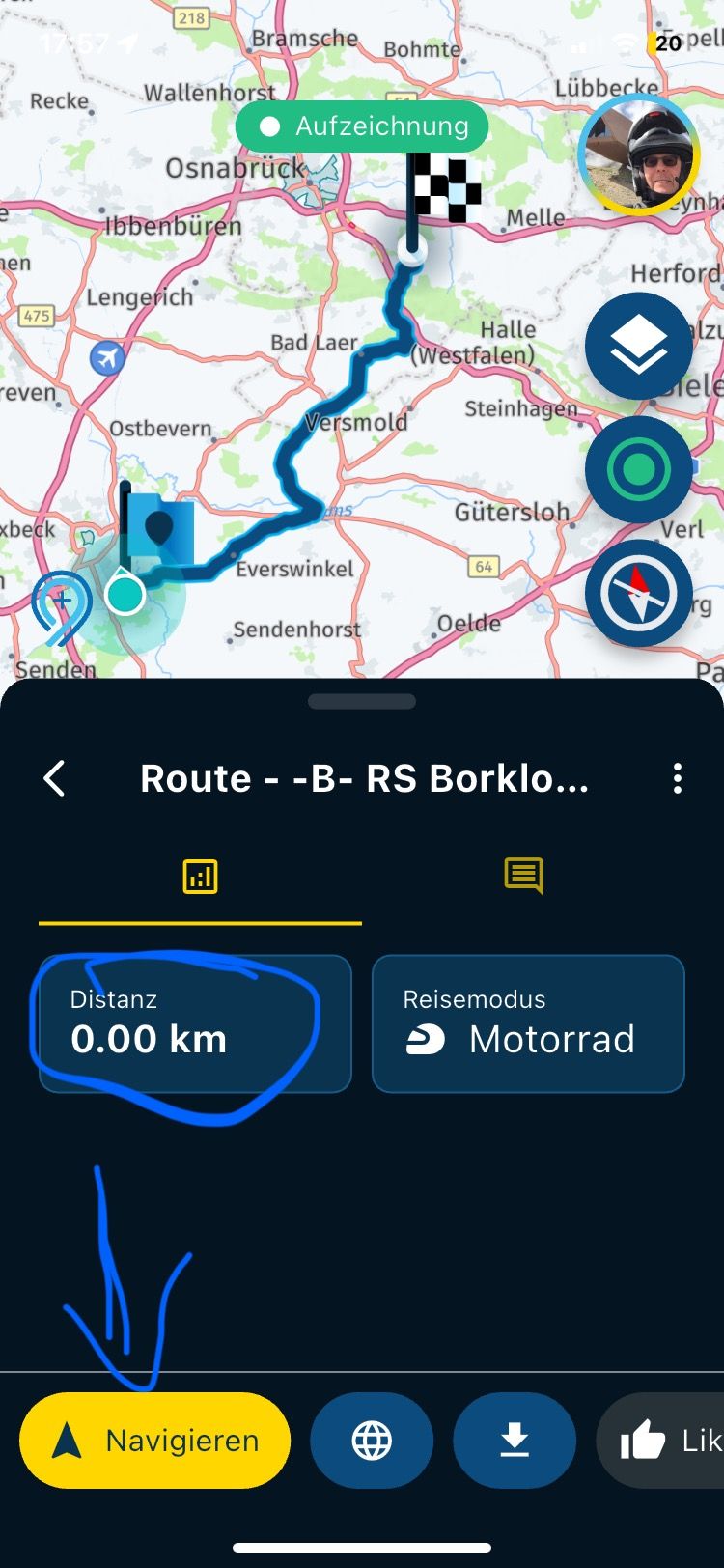This screenshot has width=724, height=1568.
Task: Go back from the route details
Action: tap(55, 778)
